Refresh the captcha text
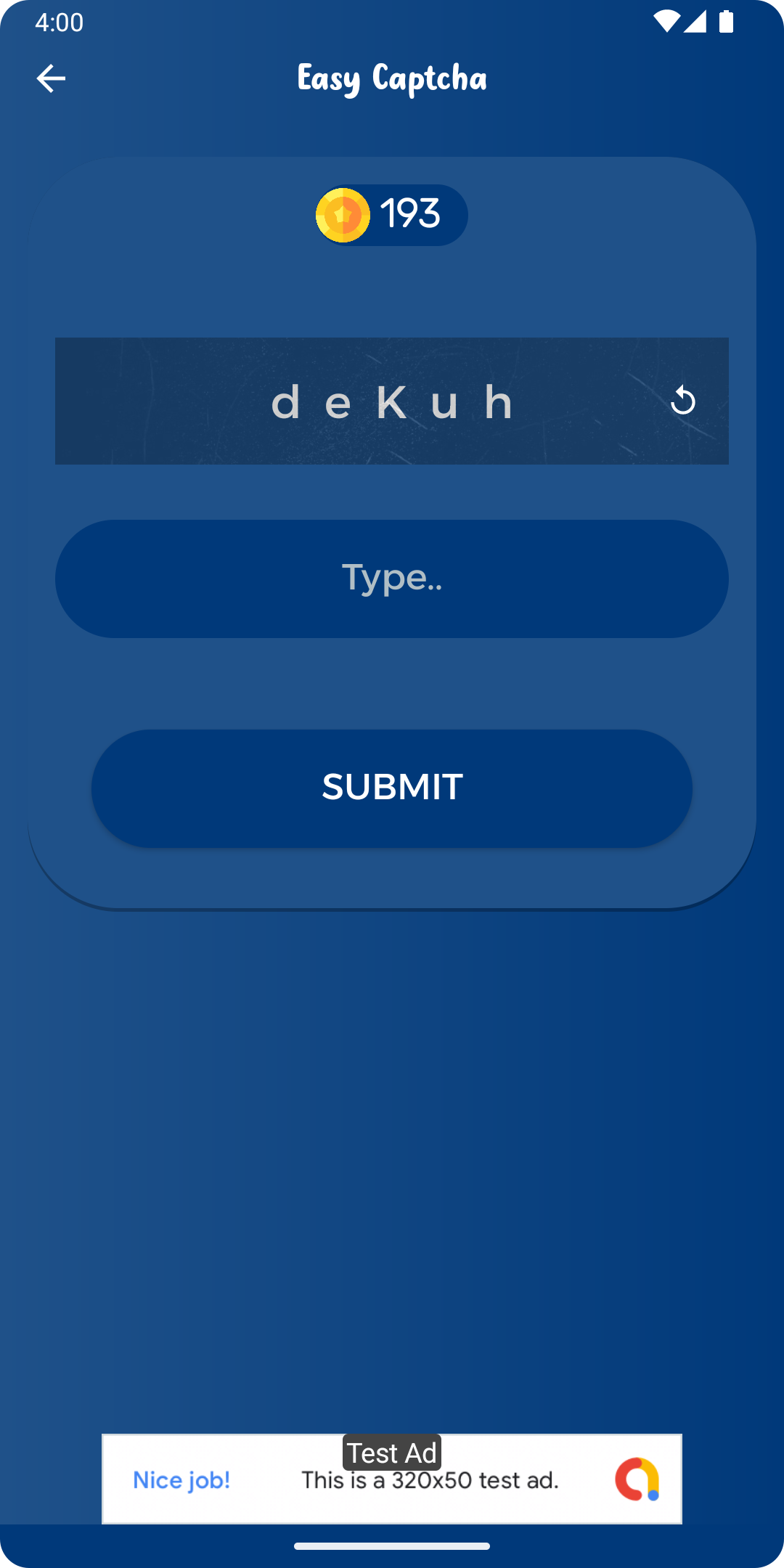This screenshot has height=1568, width=784. [x=682, y=401]
